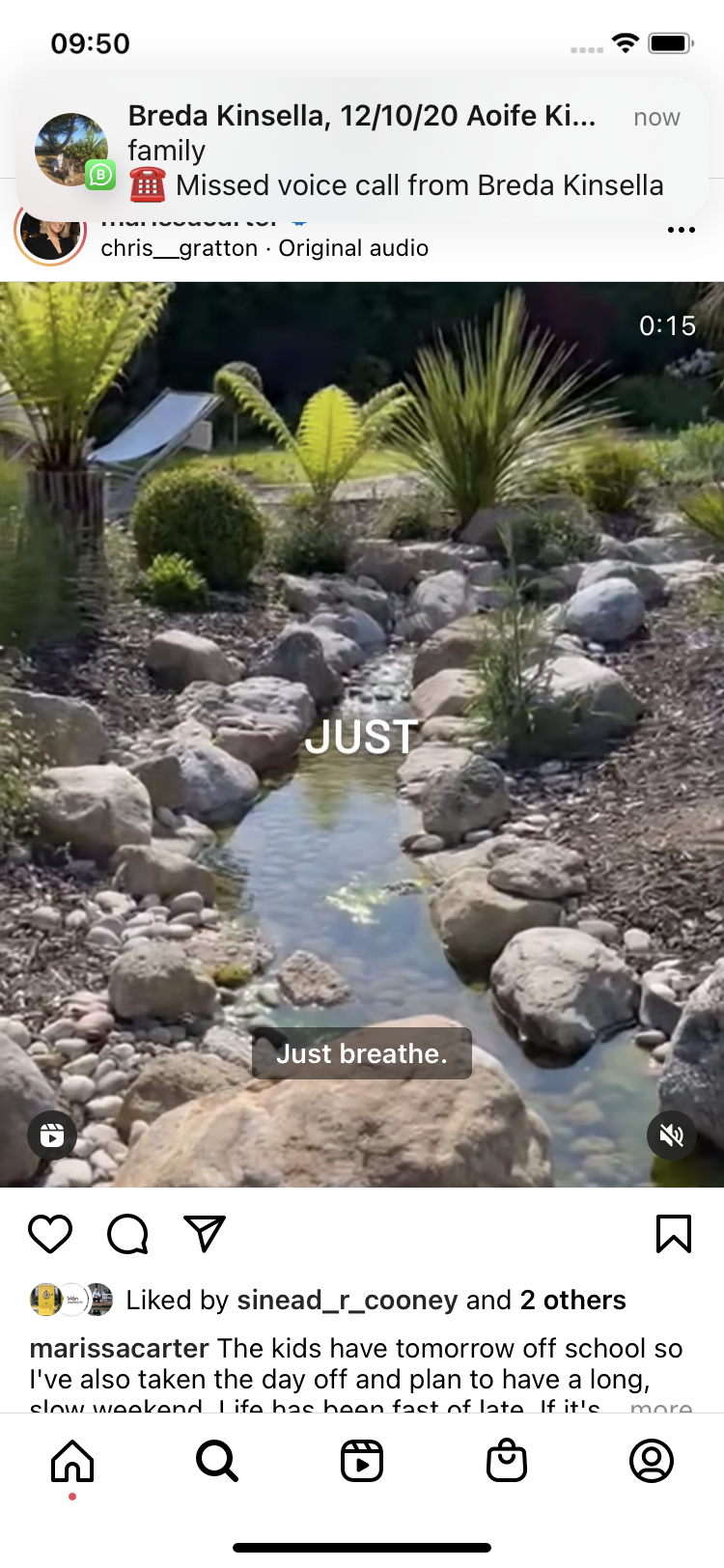Save the post with the bookmark icon
This screenshot has height=1568, width=724.
pos(674,1234)
